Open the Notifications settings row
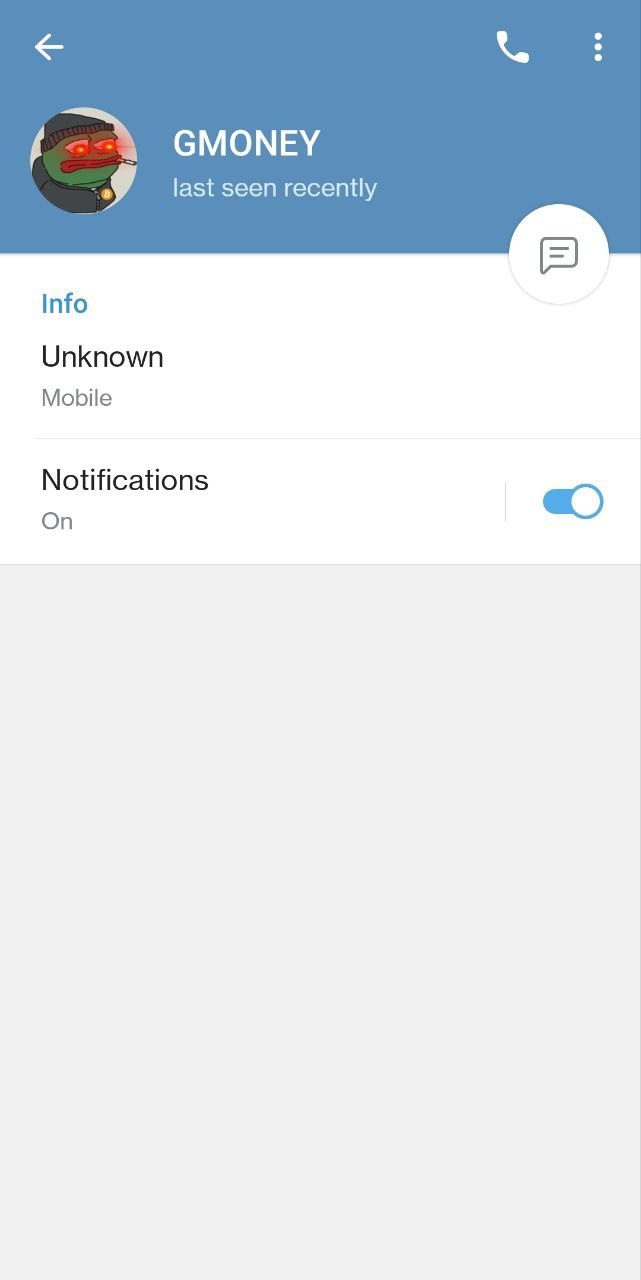Screen dimensions: 641x1280 (252, 500)
